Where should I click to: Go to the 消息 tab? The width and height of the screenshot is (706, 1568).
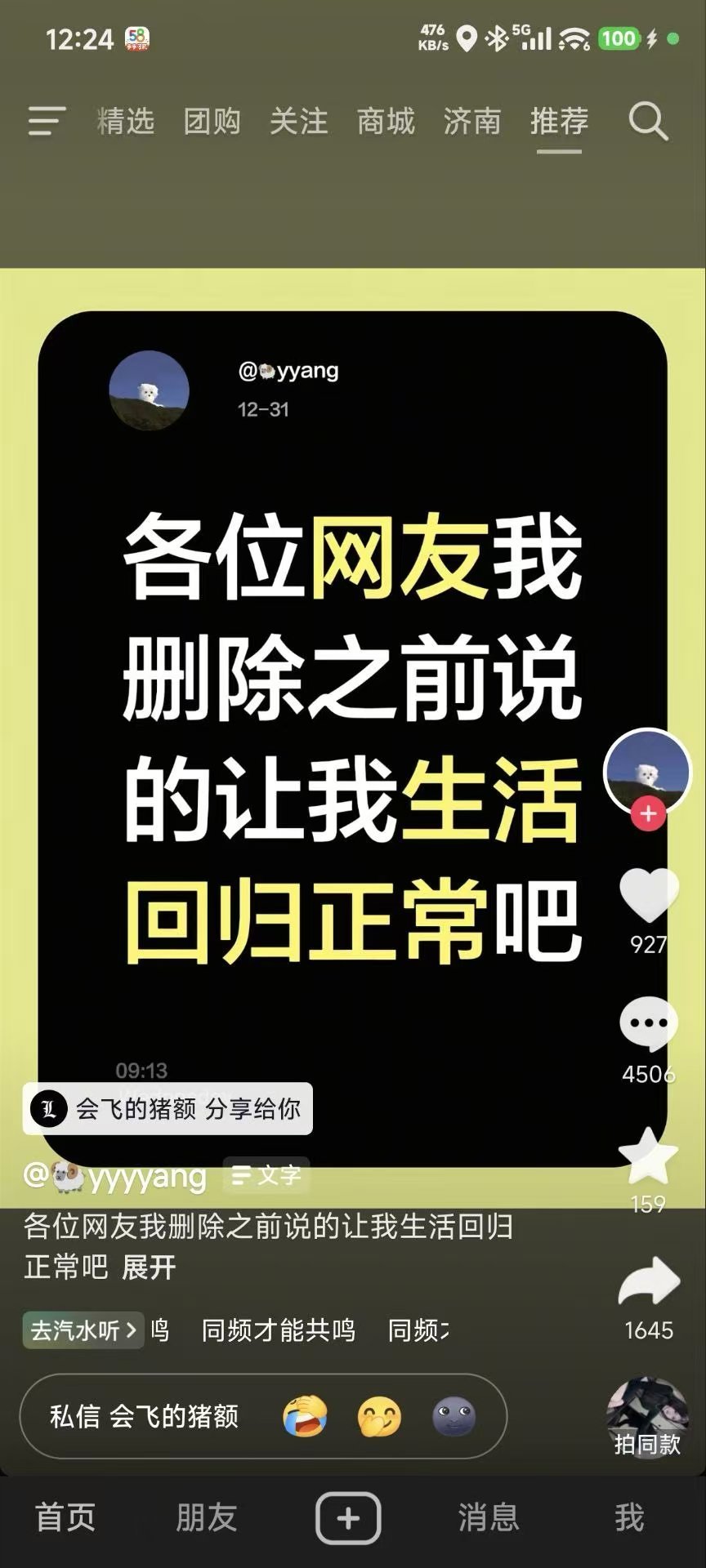click(x=489, y=1518)
